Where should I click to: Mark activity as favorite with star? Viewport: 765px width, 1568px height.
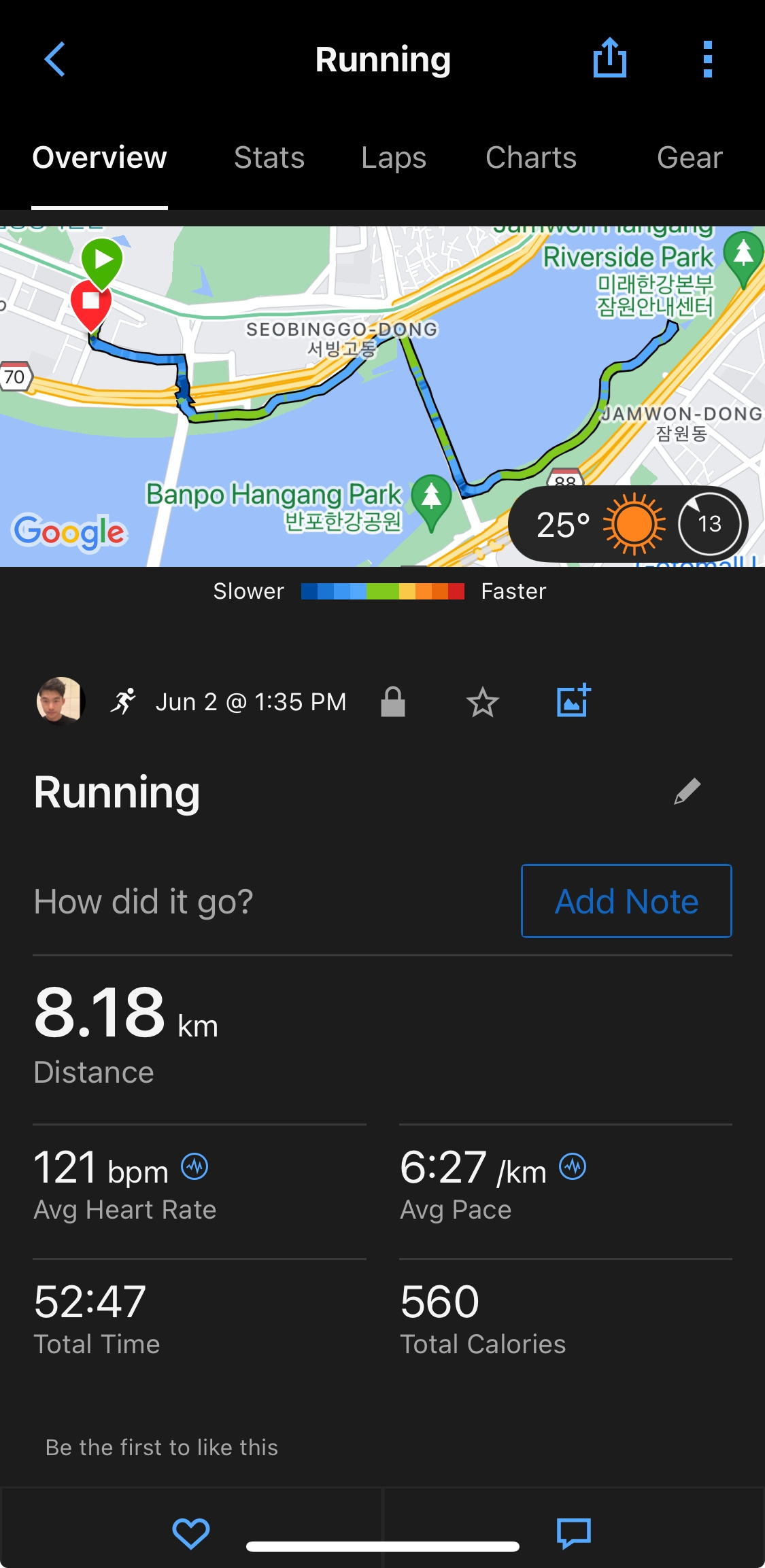pos(483,702)
